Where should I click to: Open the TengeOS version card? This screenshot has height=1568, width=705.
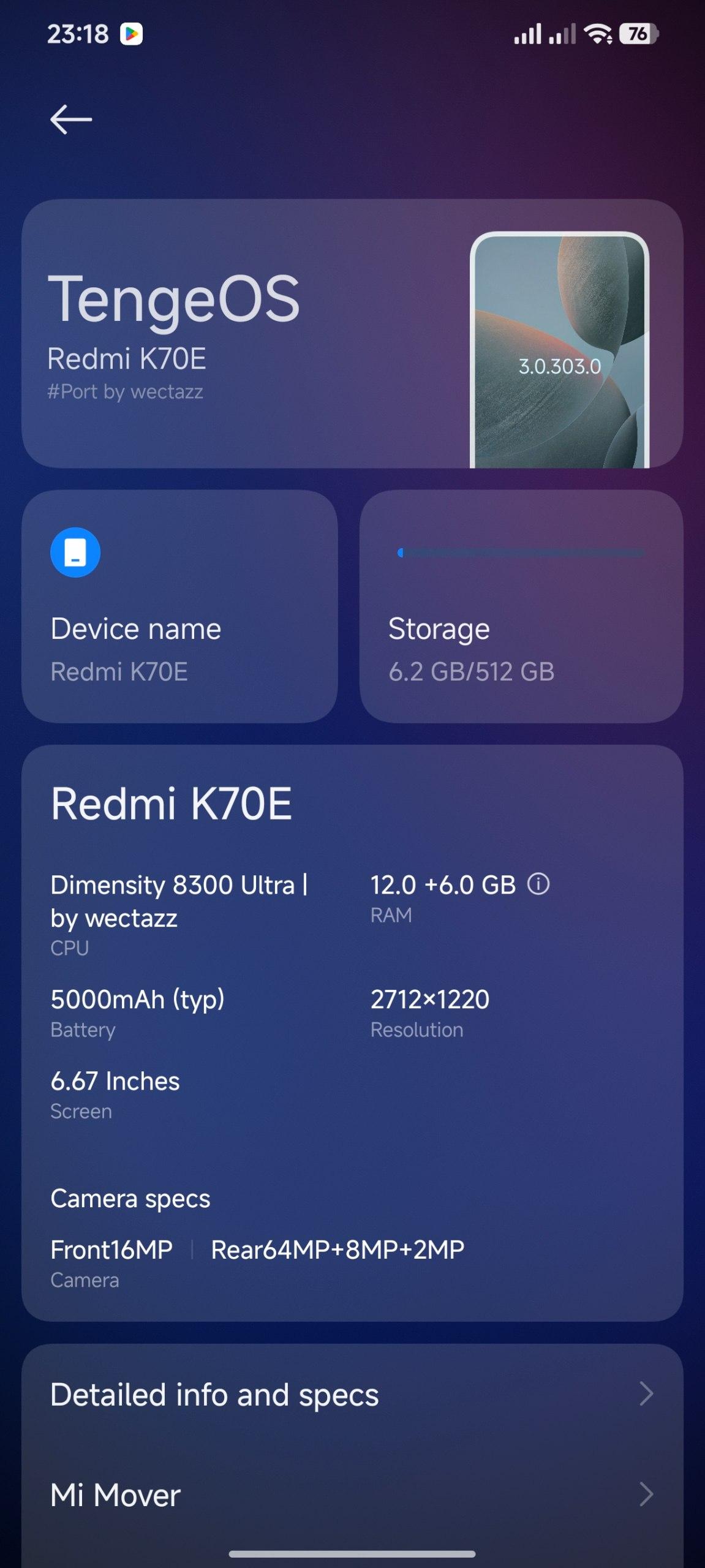click(352, 333)
